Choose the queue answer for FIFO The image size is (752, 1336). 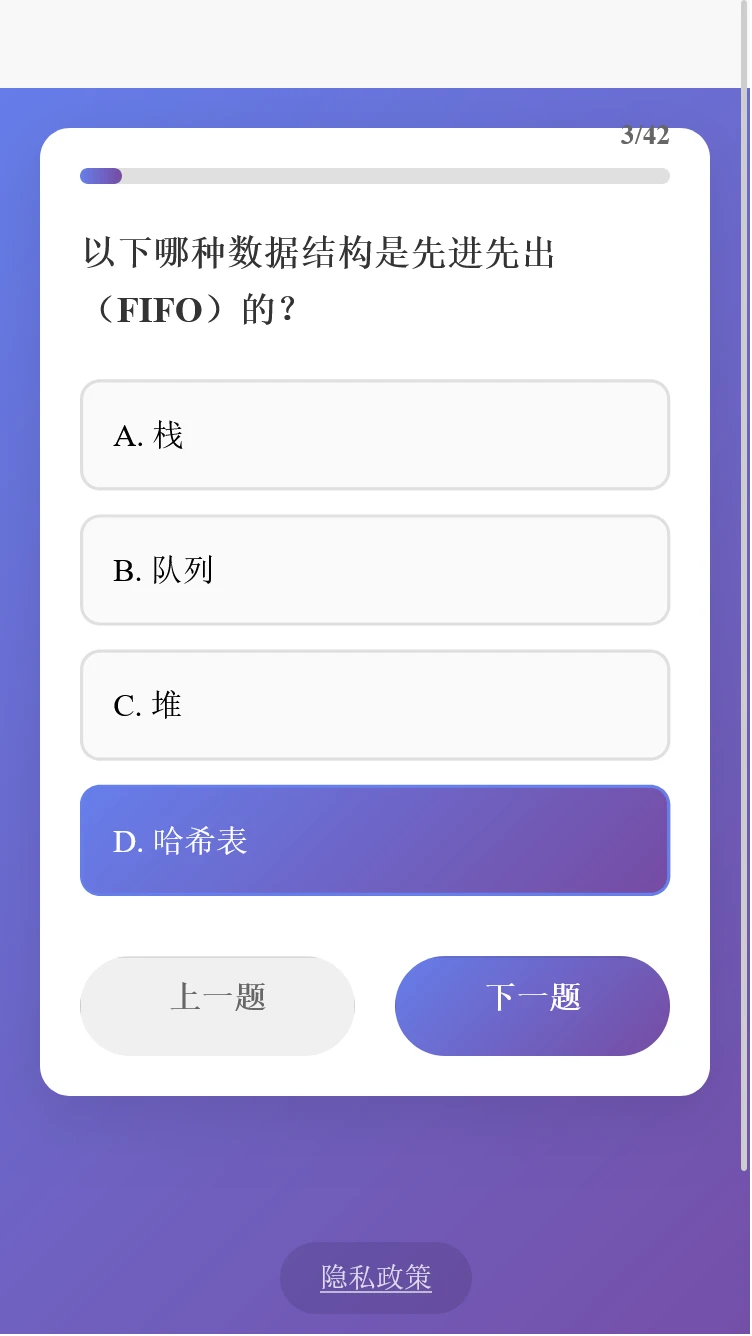[x=375, y=570]
